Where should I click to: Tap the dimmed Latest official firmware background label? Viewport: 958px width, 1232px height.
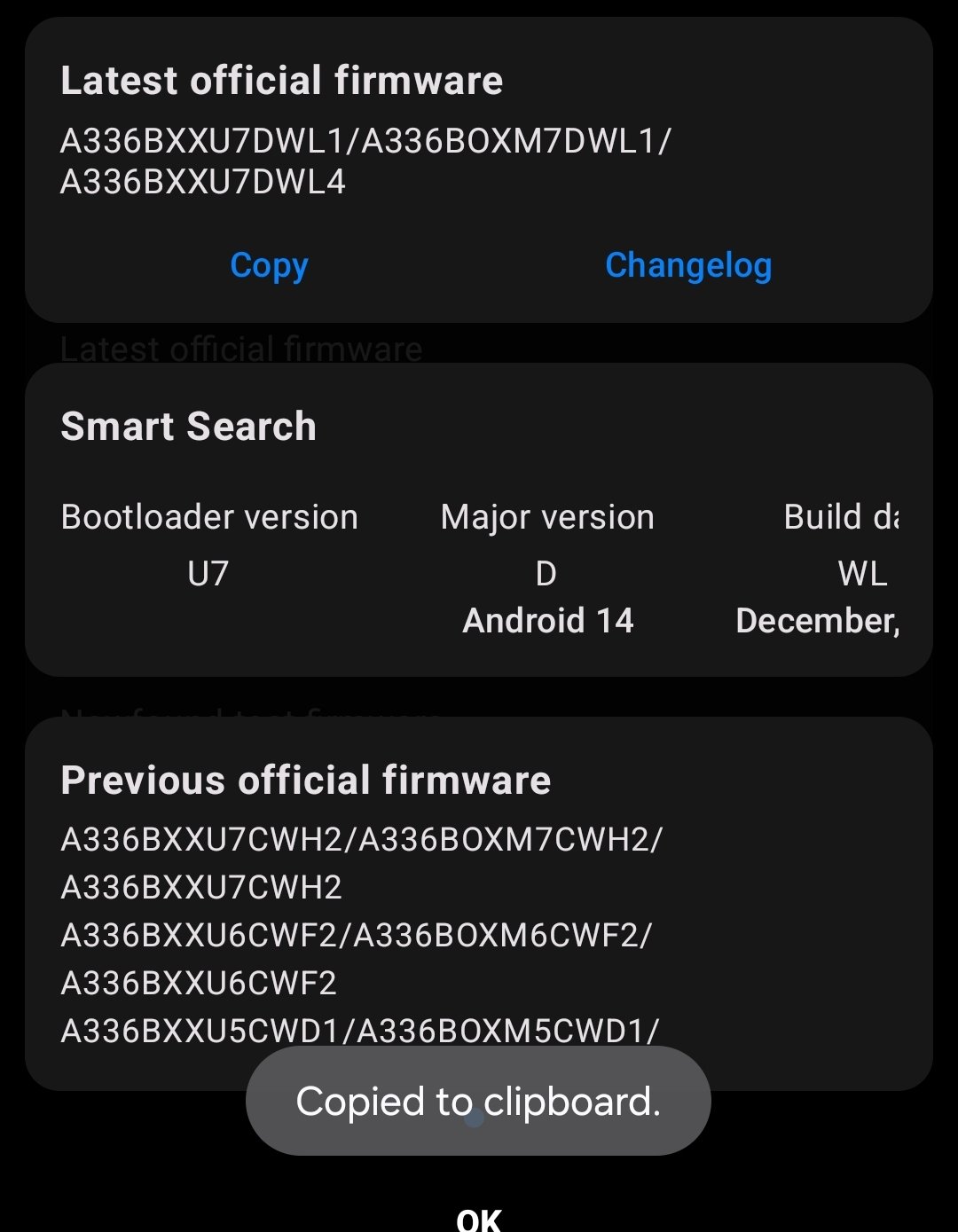point(241,348)
